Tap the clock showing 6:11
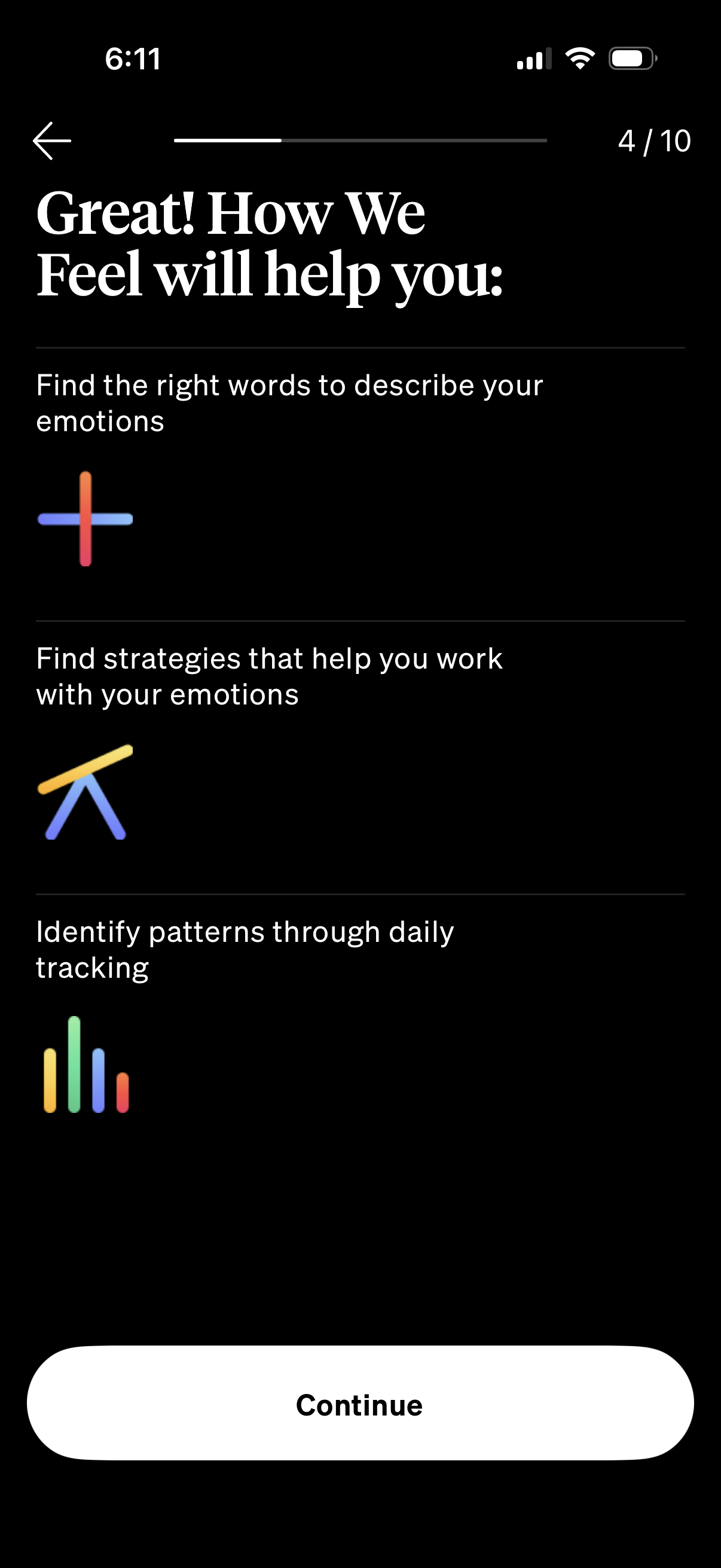The height and width of the screenshot is (1568, 721). coord(133,59)
